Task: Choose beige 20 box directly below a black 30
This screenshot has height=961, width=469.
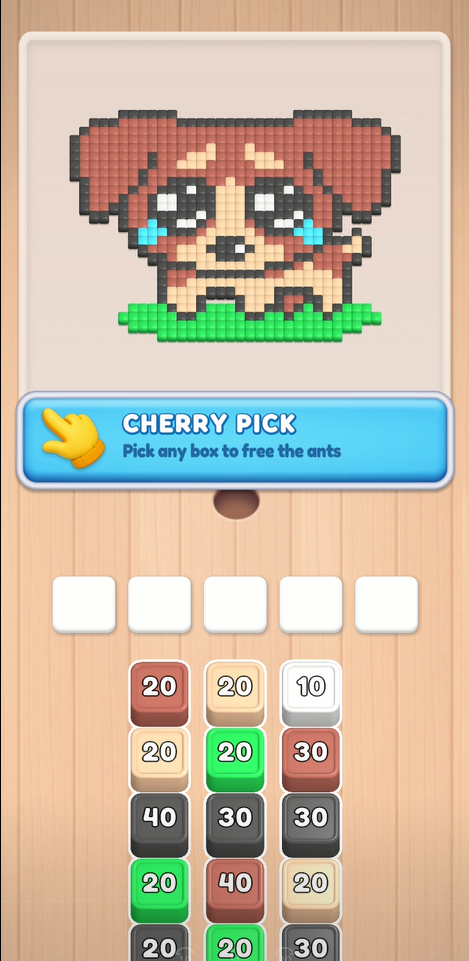Action: pos(311,889)
